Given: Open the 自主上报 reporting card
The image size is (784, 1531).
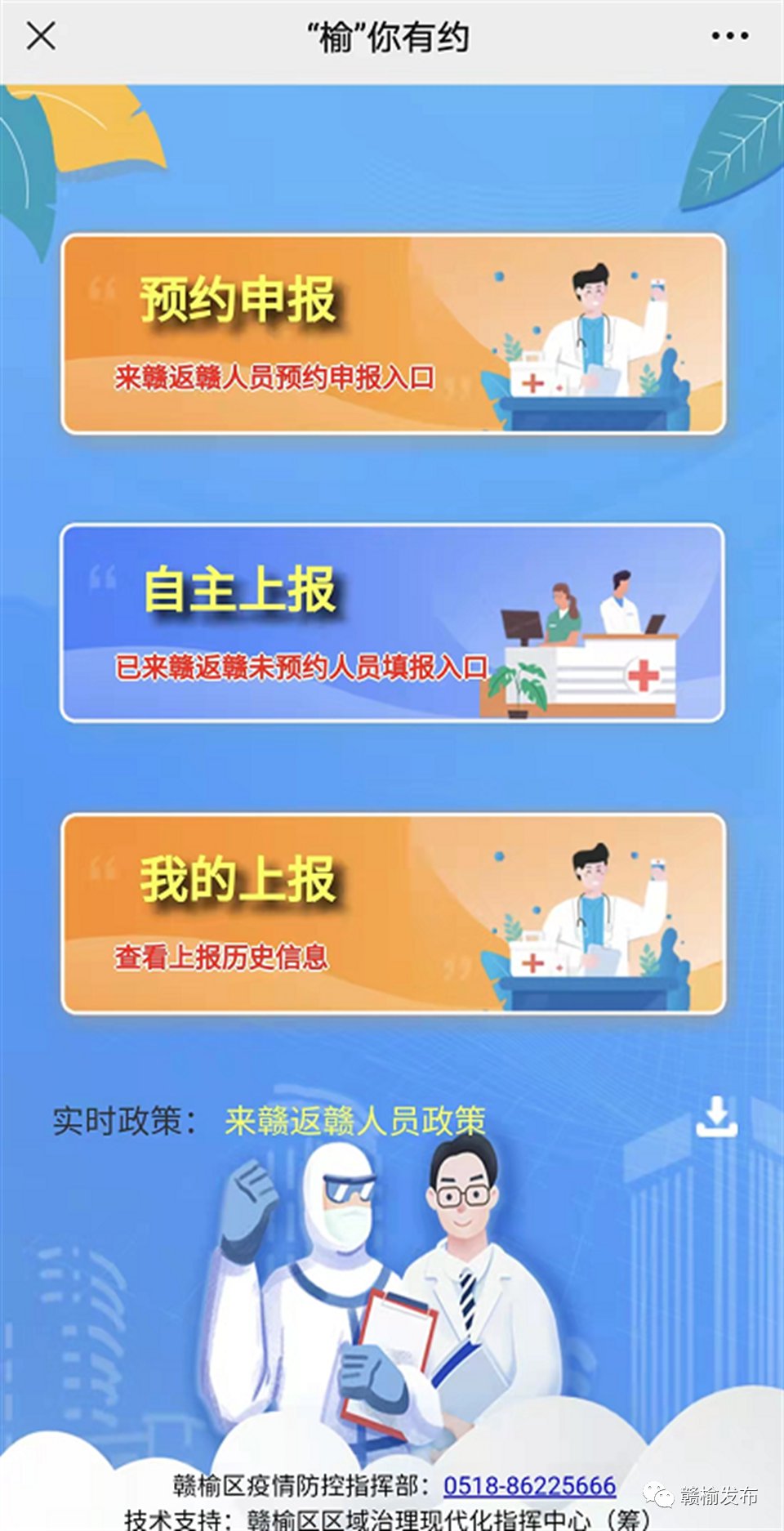Looking at the screenshot, I should pyautogui.click(x=393, y=623).
